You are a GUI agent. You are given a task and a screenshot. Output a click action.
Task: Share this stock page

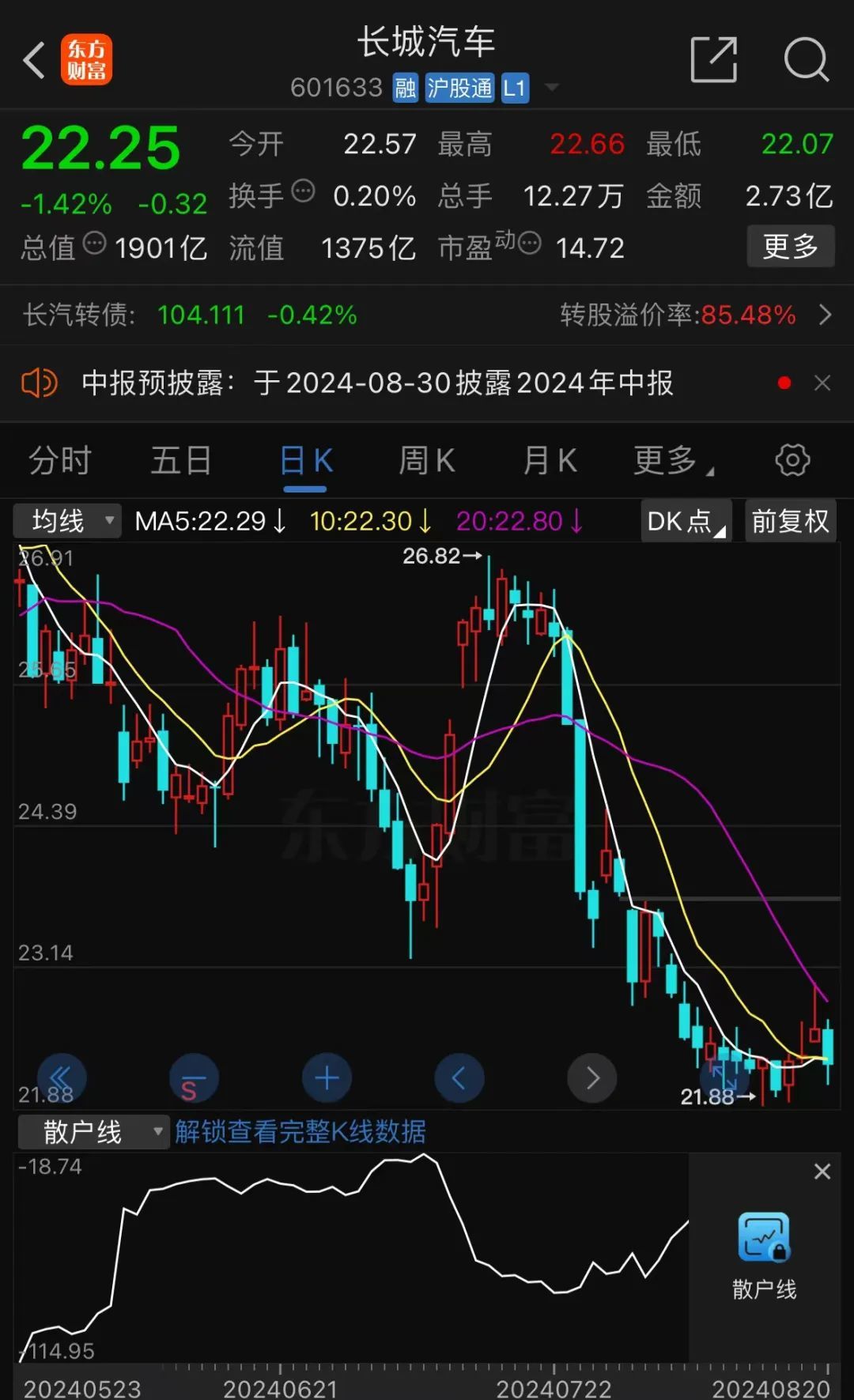(x=713, y=59)
